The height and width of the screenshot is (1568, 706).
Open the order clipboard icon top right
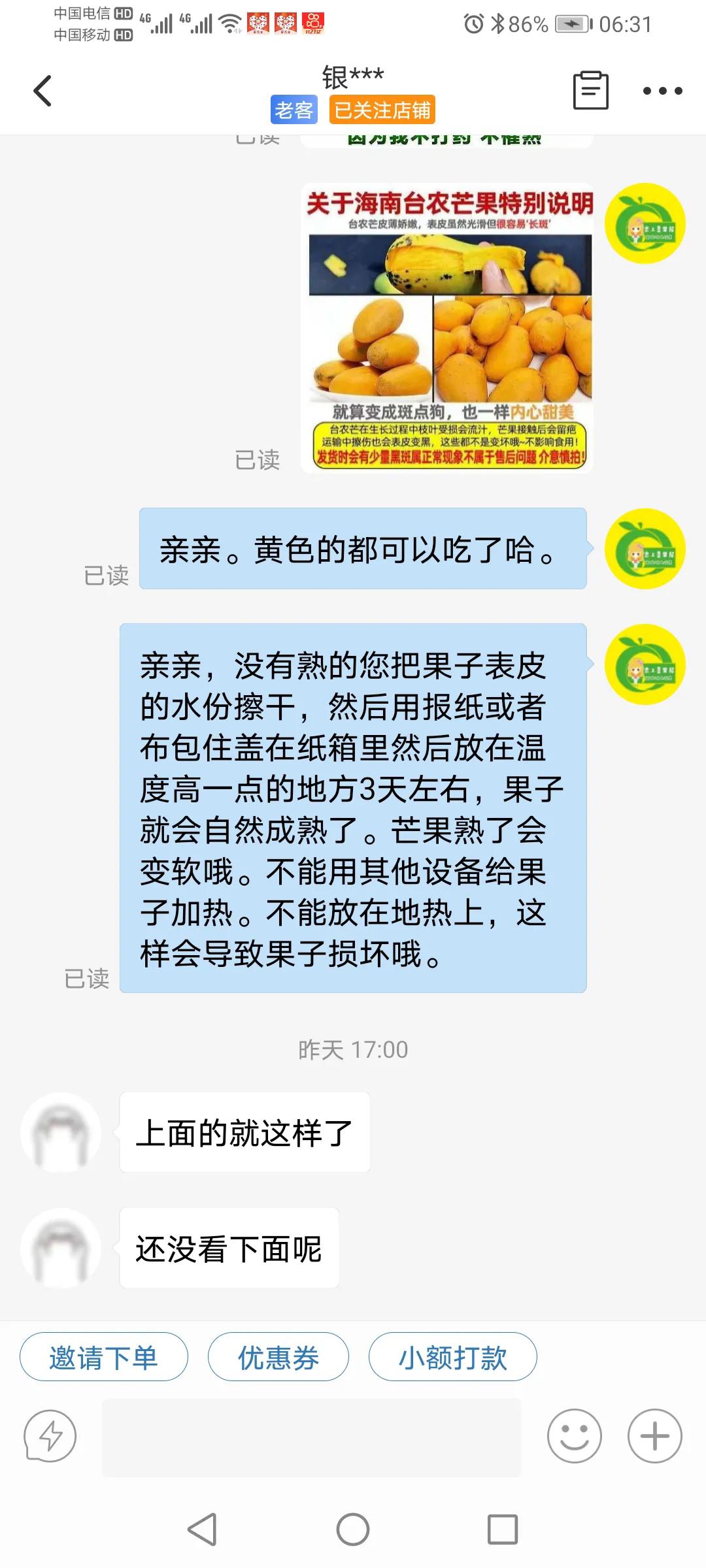tap(589, 91)
